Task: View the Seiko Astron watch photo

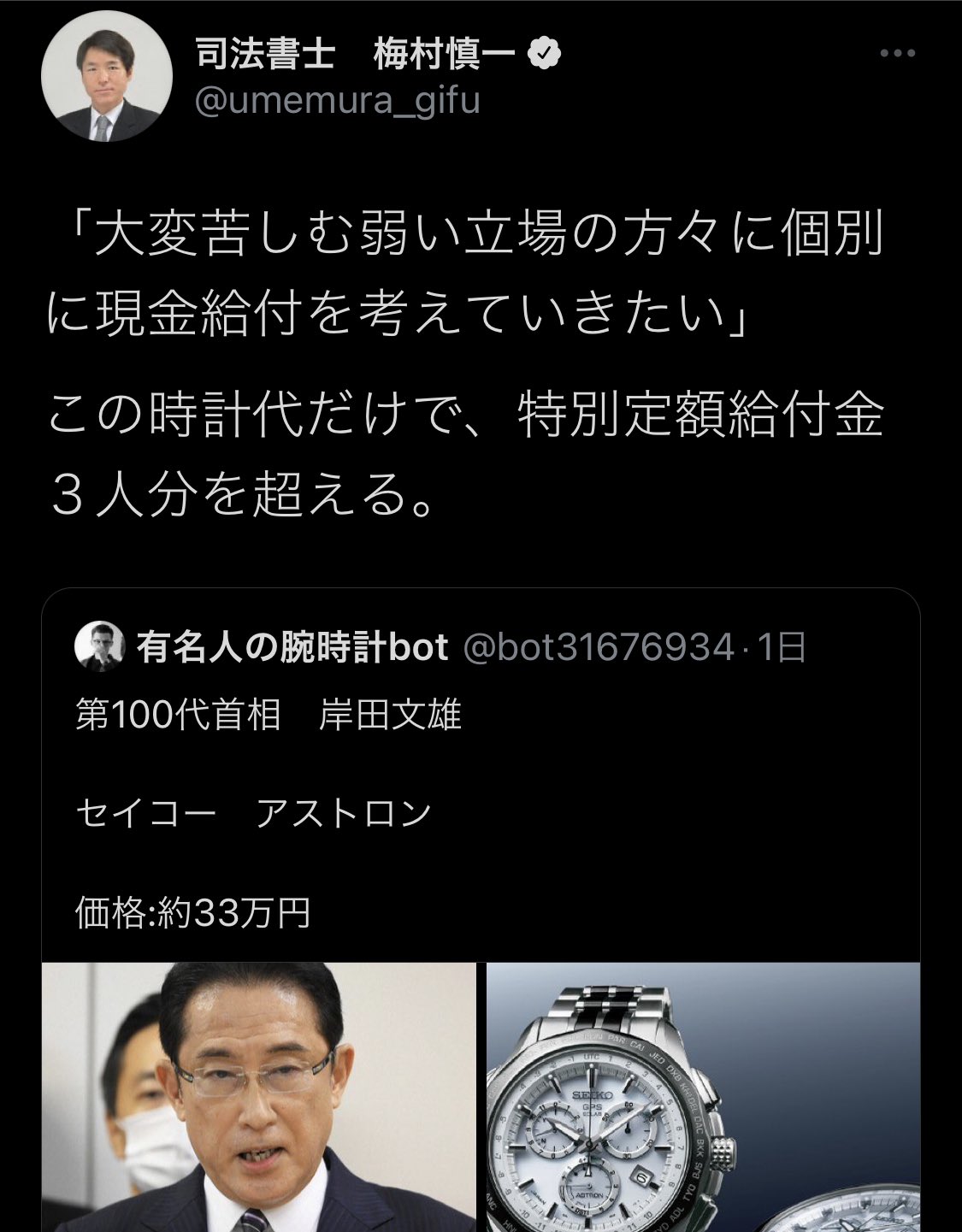Action: pos(703,1097)
